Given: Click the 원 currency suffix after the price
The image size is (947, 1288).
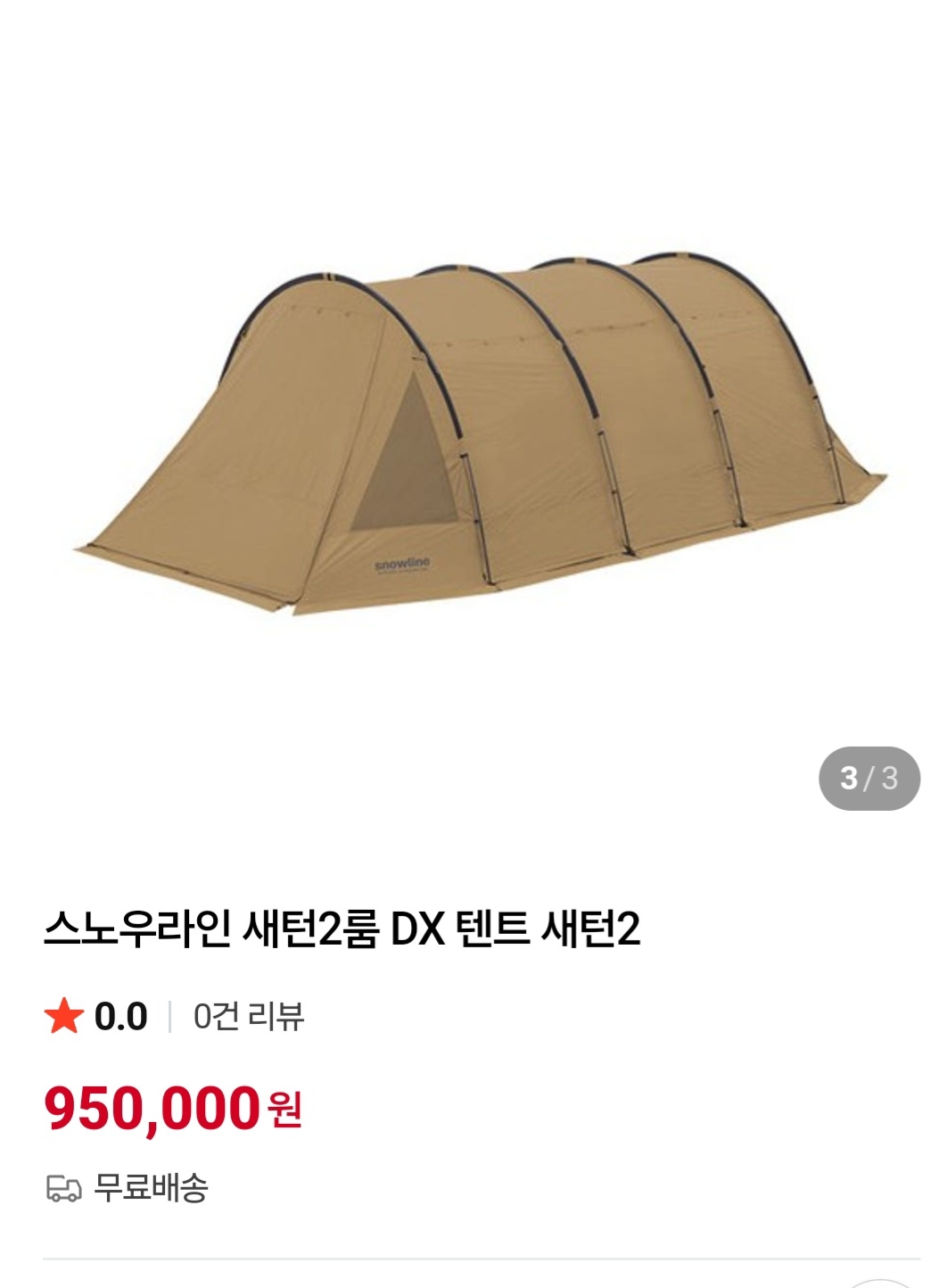Looking at the screenshot, I should (x=284, y=1115).
